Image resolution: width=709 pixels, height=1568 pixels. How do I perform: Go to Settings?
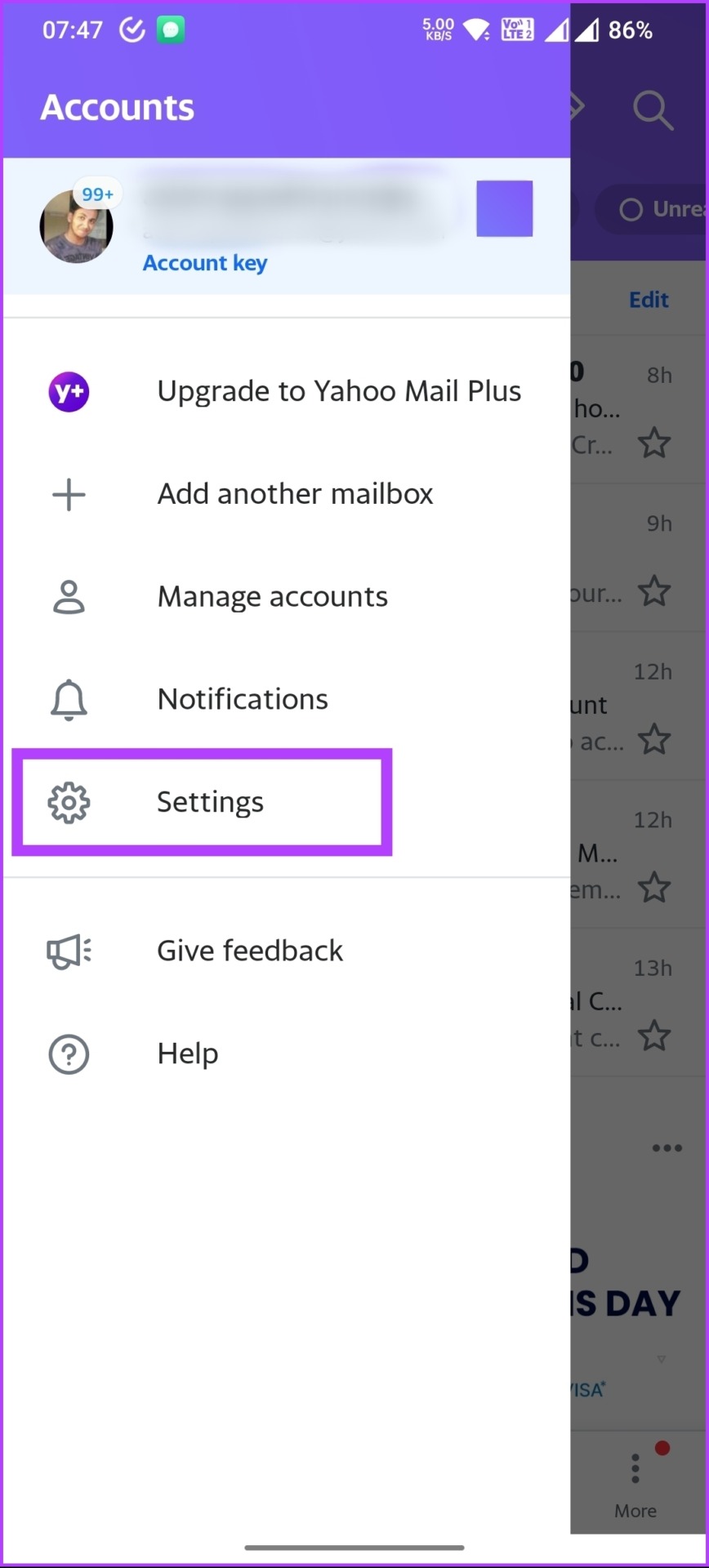point(203,802)
